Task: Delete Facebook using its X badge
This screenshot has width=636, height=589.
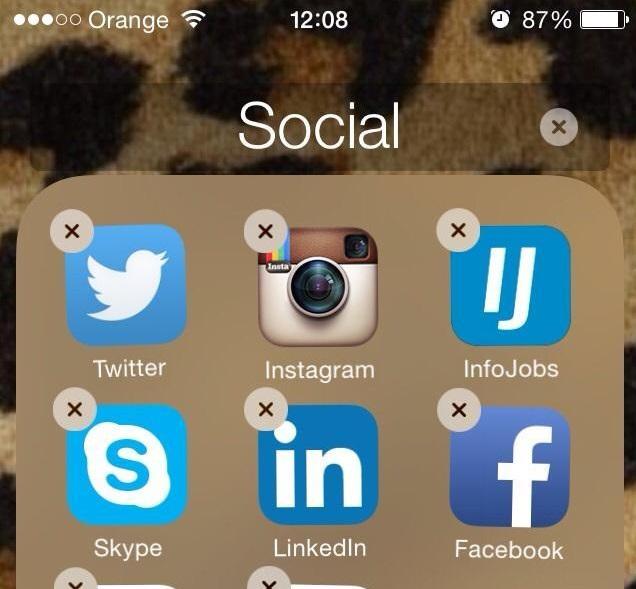Action: point(459,409)
